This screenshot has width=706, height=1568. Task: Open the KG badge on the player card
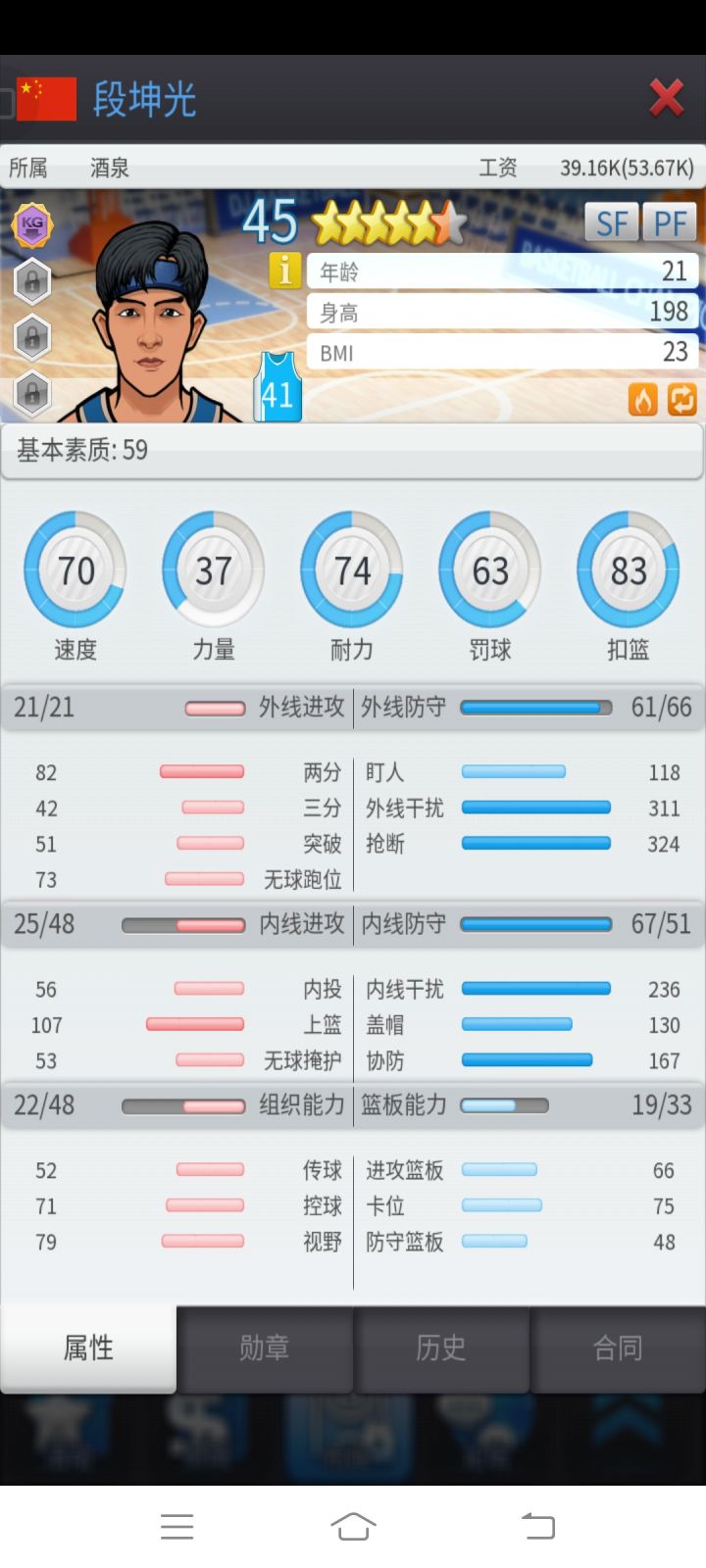pos(32,225)
